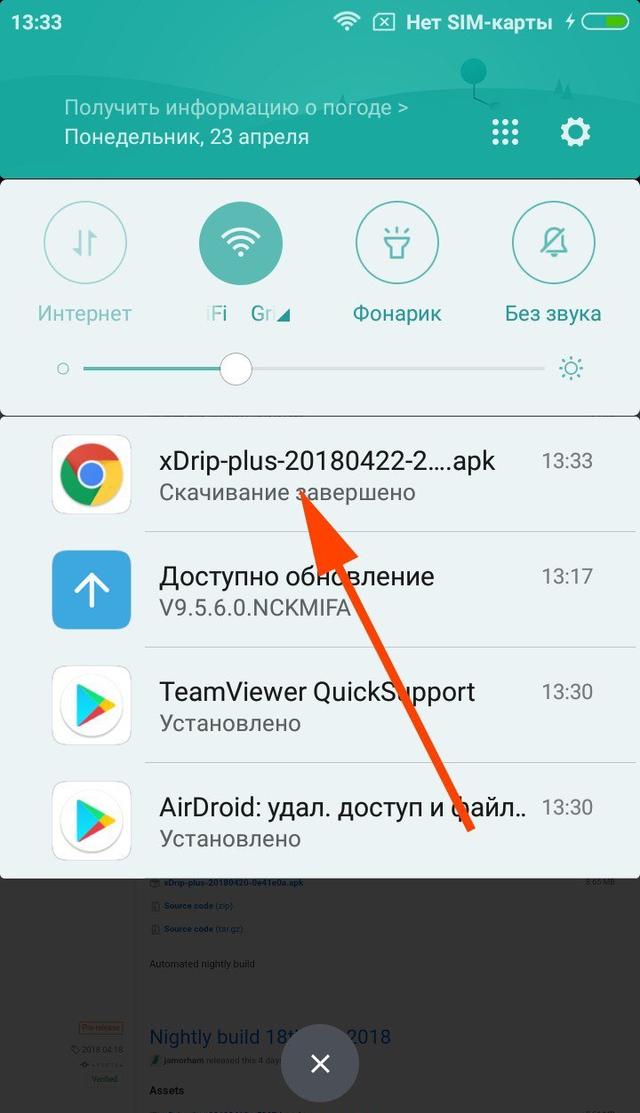Clear notifications with the X button
The image size is (640, 1113).
point(320,1063)
